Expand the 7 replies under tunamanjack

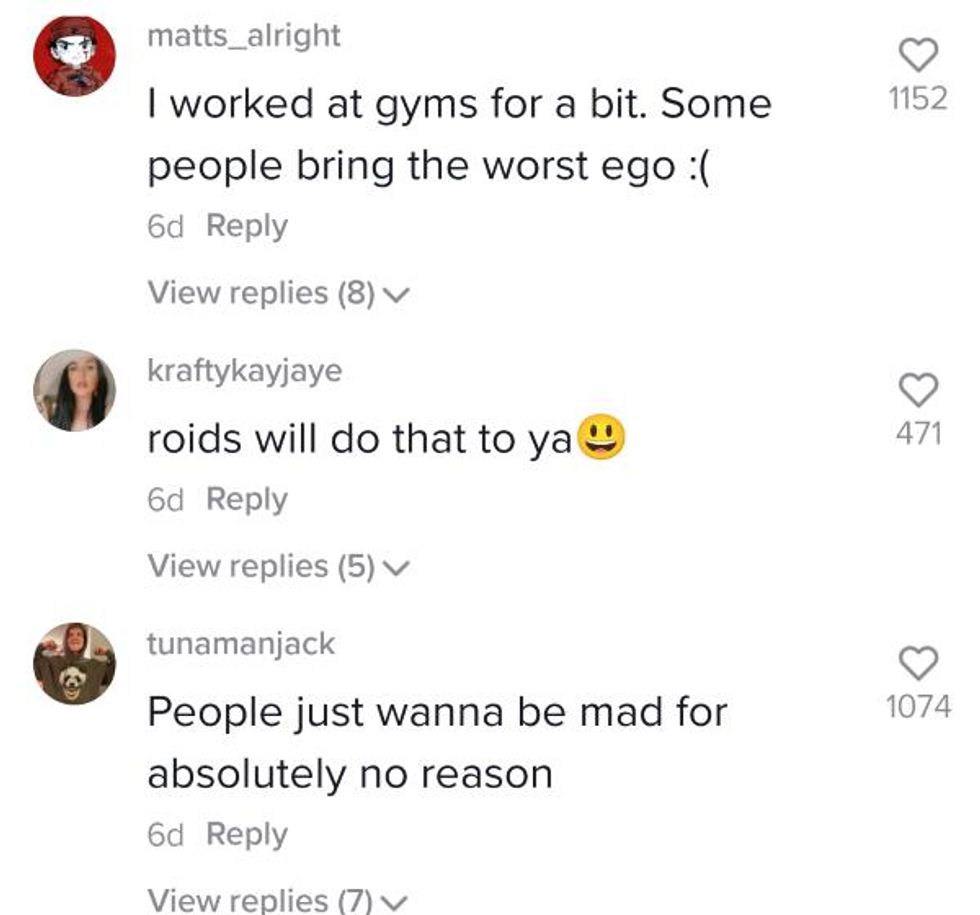pyautogui.click(x=279, y=900)
